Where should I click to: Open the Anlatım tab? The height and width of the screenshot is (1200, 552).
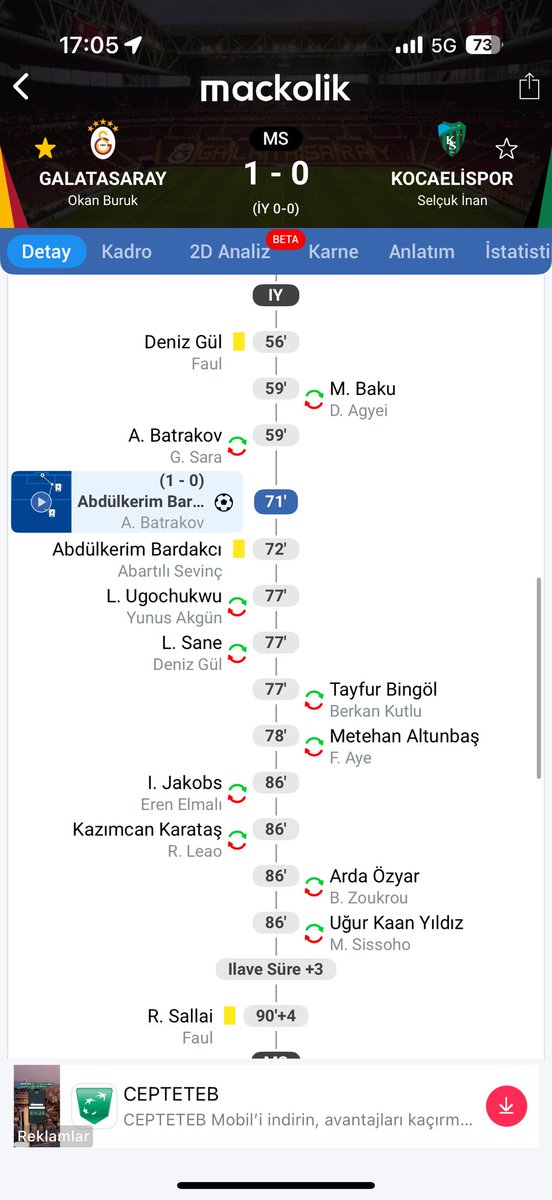pyautogui.click(x=421, y=251)
